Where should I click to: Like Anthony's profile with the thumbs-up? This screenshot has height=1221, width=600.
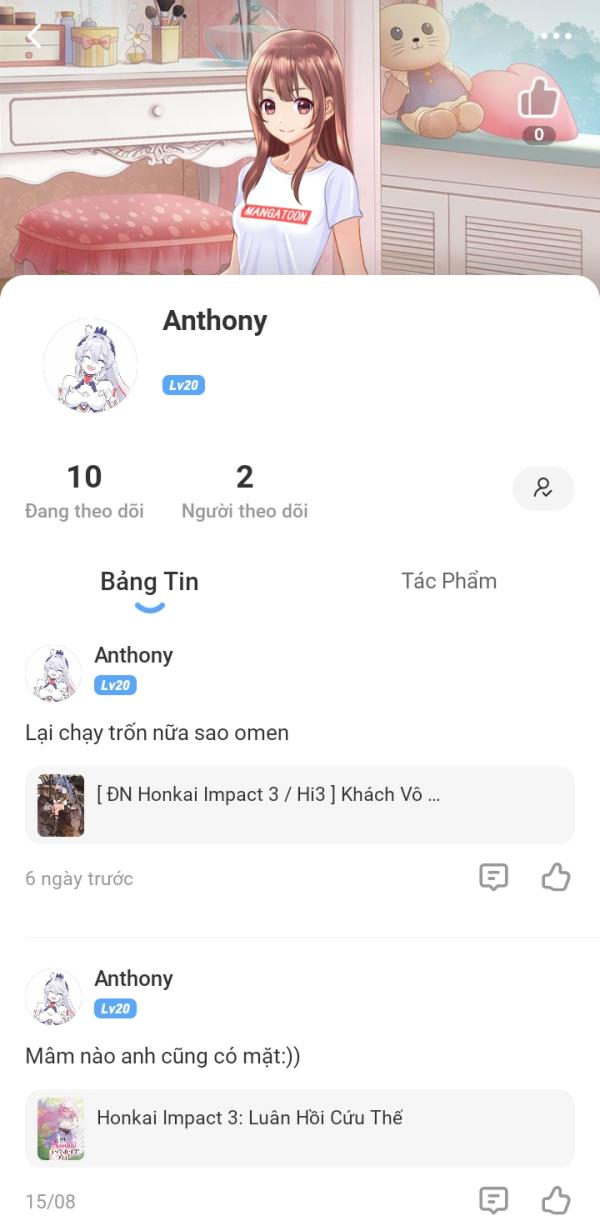(538, 100)
